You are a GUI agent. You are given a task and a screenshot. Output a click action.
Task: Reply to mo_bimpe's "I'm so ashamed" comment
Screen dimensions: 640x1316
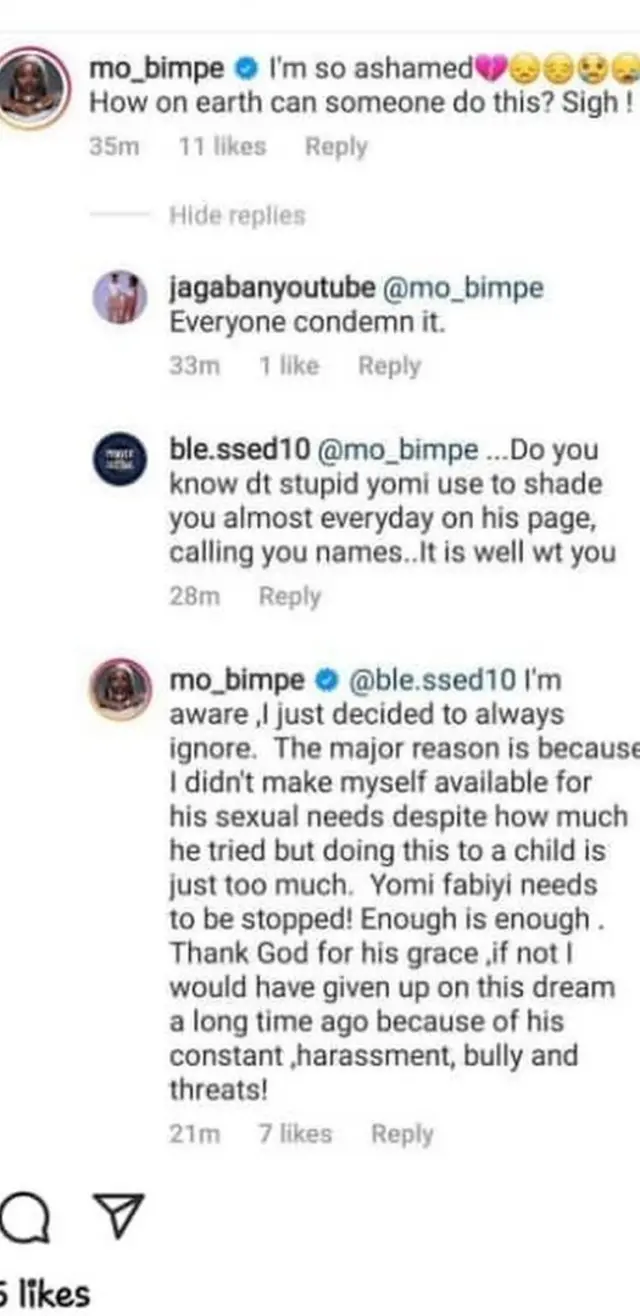(x=336, y=147)
